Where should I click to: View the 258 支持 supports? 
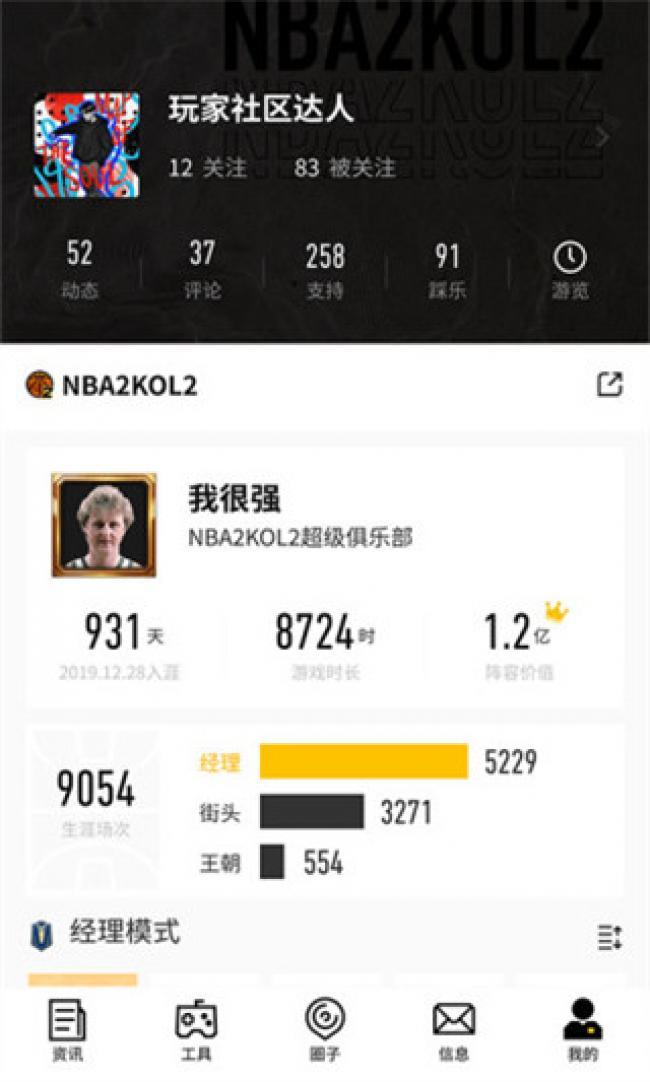coord(325,270)
